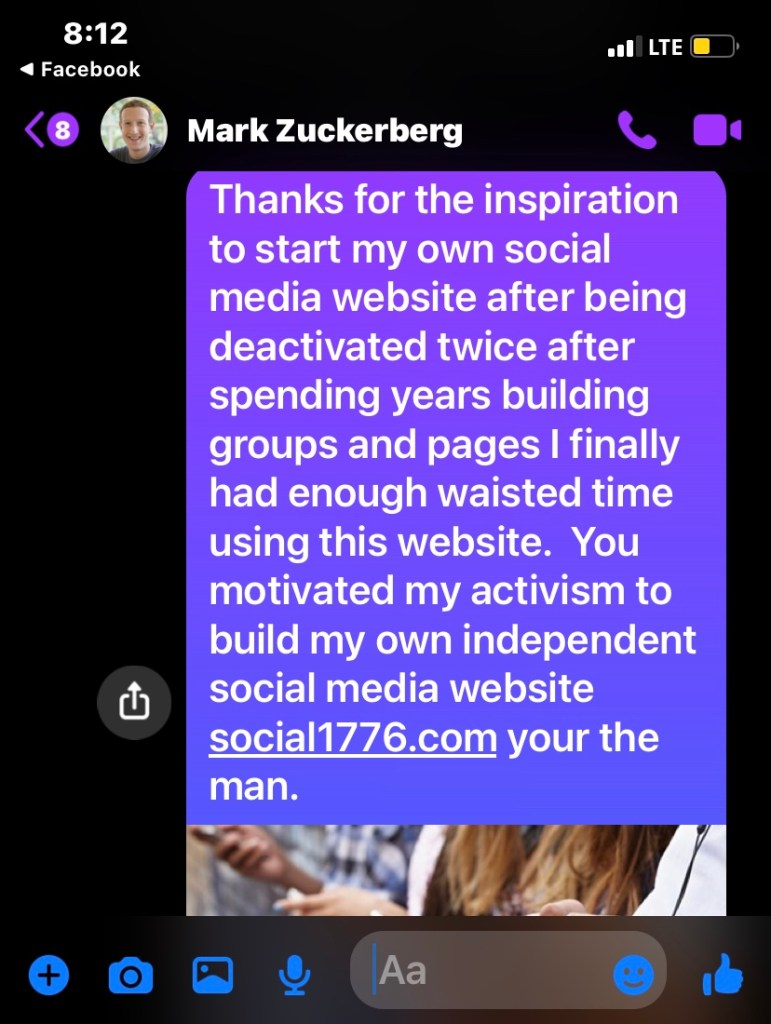Start a video call with Mark Zuckerberg
Image resolution: width=771 pixels, height=1024 pixels.
(716, 130)
